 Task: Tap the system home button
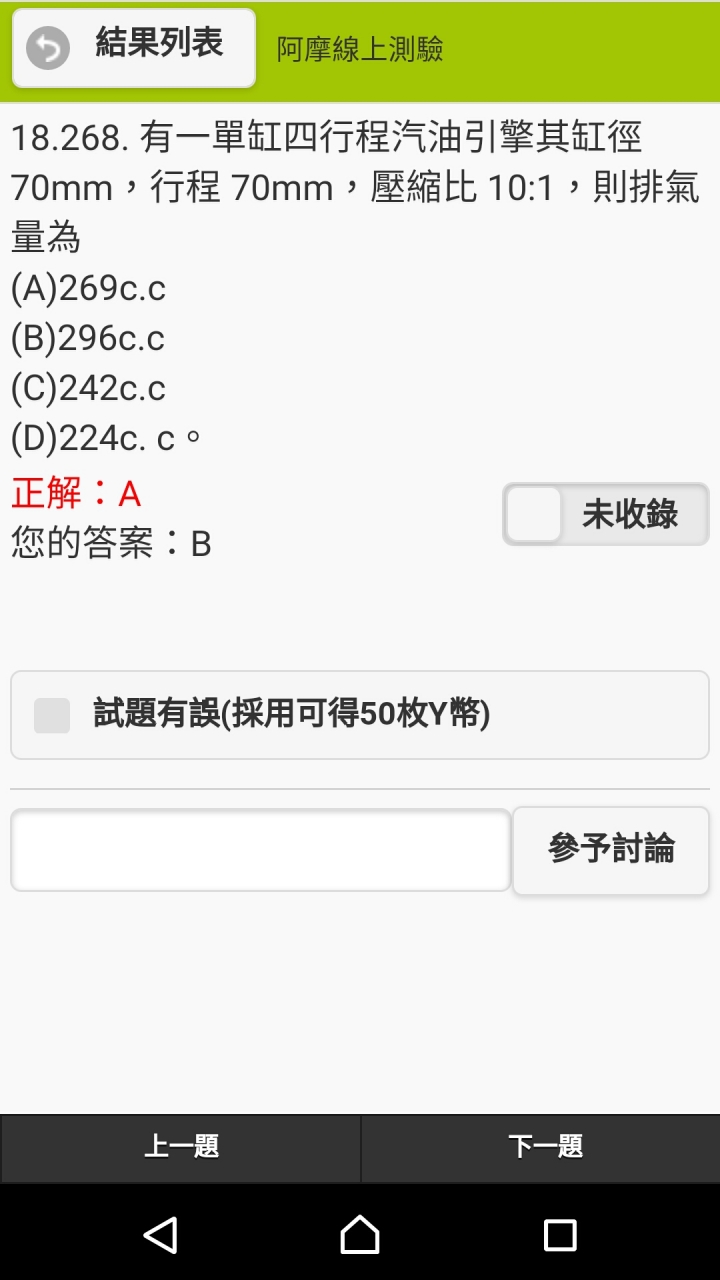(360, 1235)
